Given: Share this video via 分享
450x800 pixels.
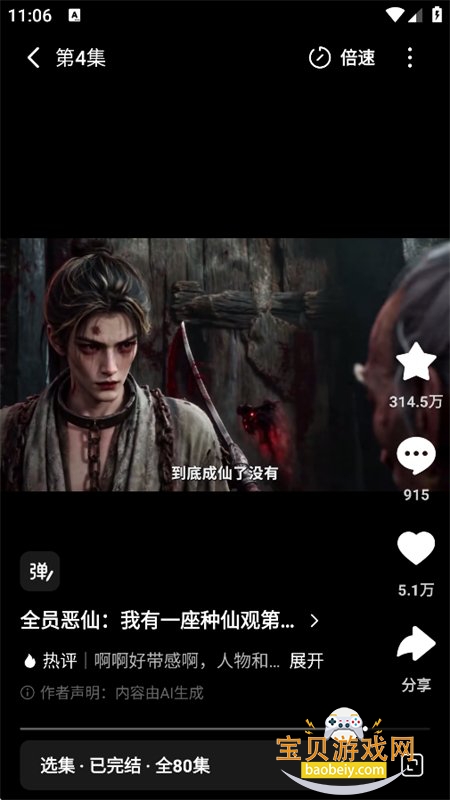Looking at the screenshot, I should click(x=416, y=644).
